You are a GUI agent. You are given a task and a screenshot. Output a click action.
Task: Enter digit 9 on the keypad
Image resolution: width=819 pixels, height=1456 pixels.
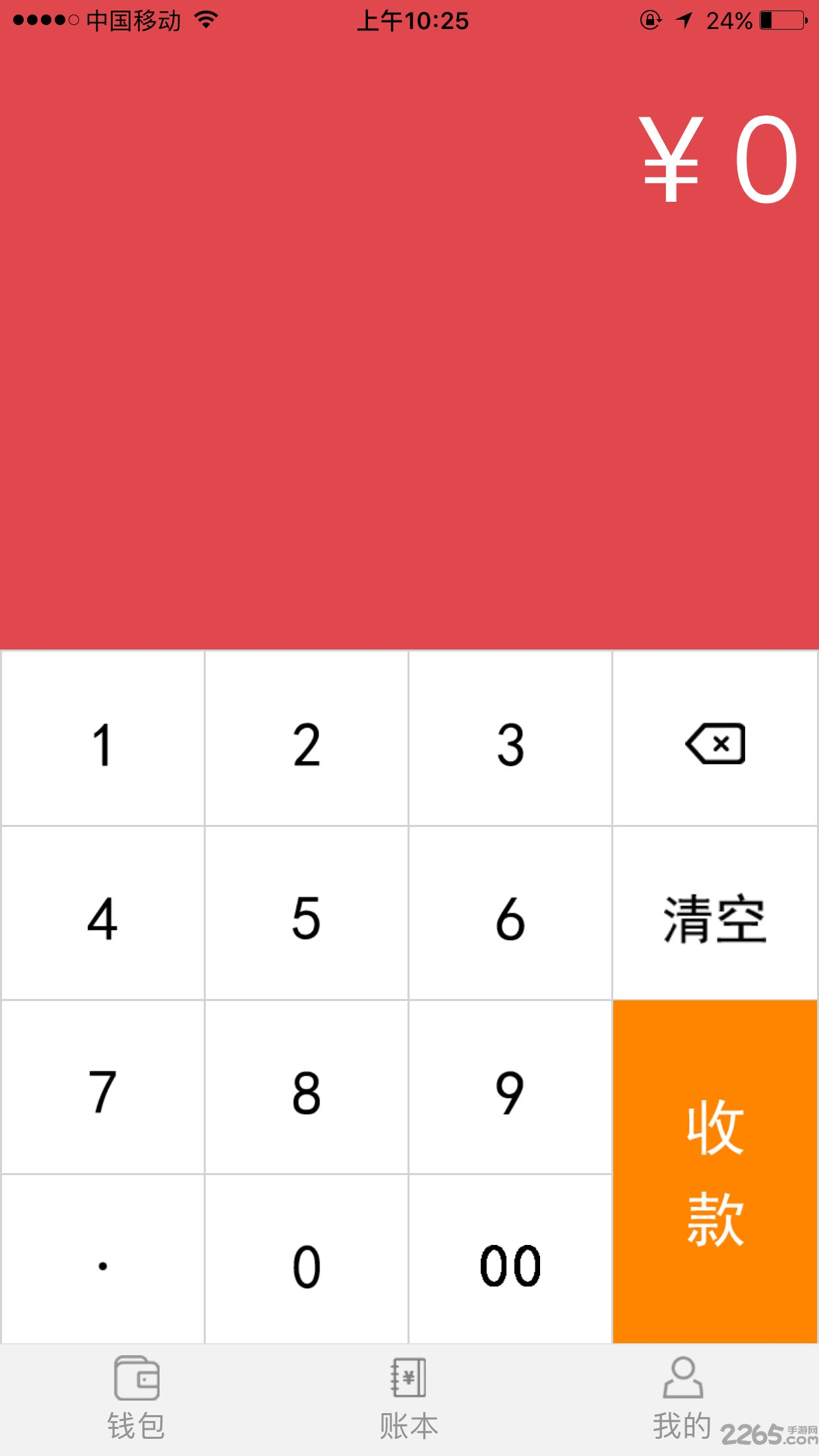(510, 1087)
